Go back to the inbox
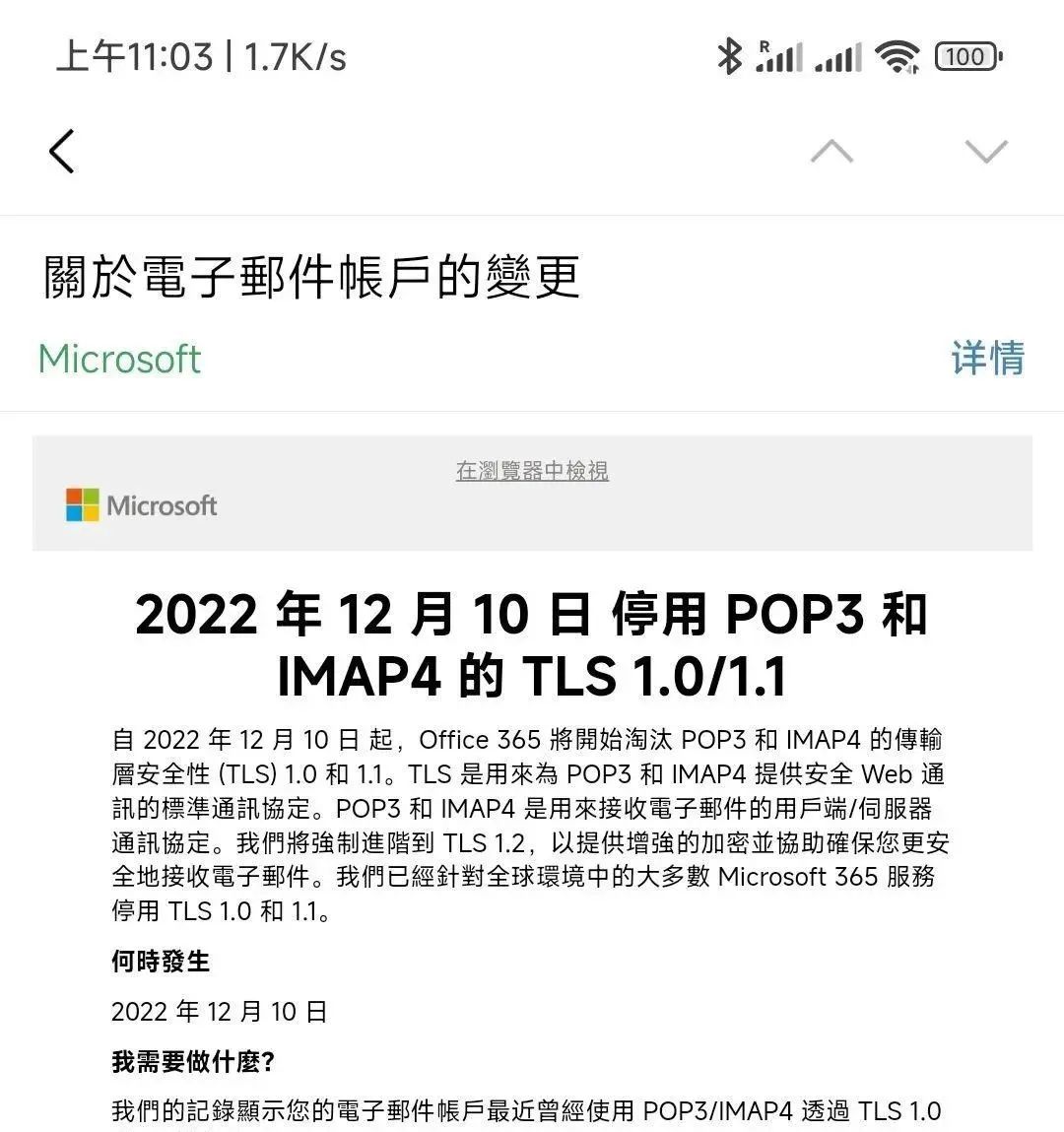1064x1132 pixels. click(62, 152)
